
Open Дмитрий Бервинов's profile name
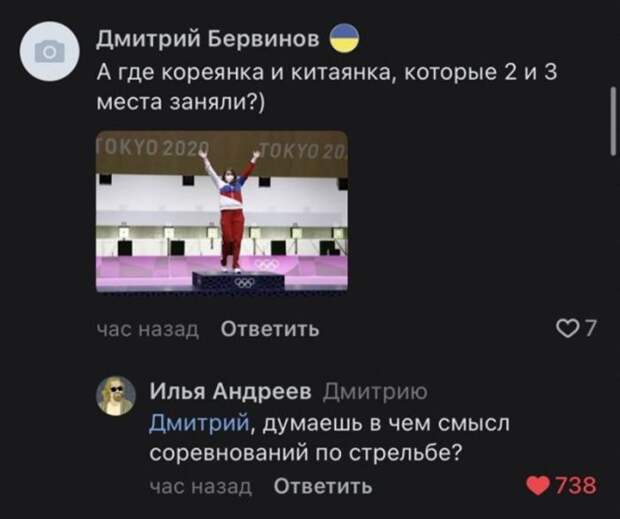click(207, 40)
